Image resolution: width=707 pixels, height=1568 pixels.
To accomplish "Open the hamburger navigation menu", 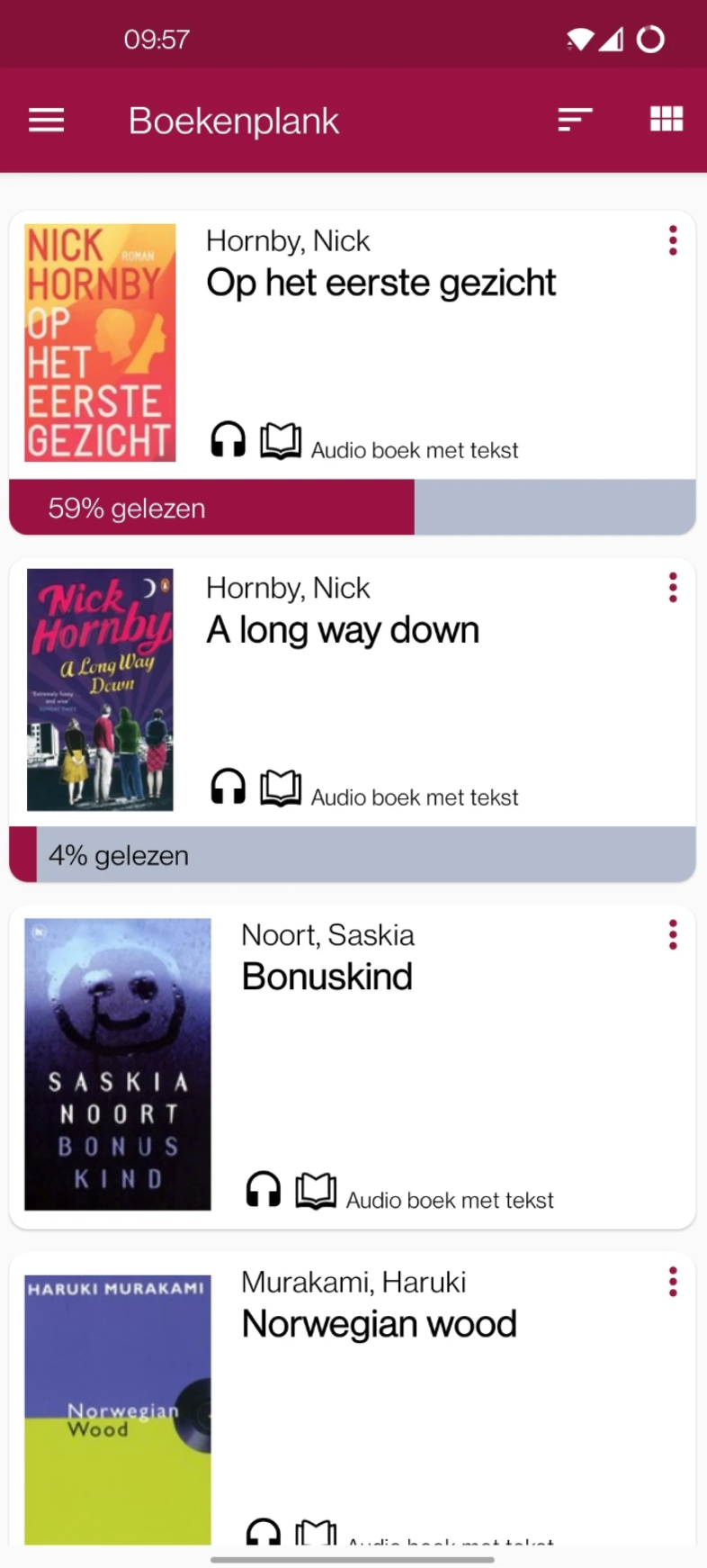I will [x=46, y=120].
